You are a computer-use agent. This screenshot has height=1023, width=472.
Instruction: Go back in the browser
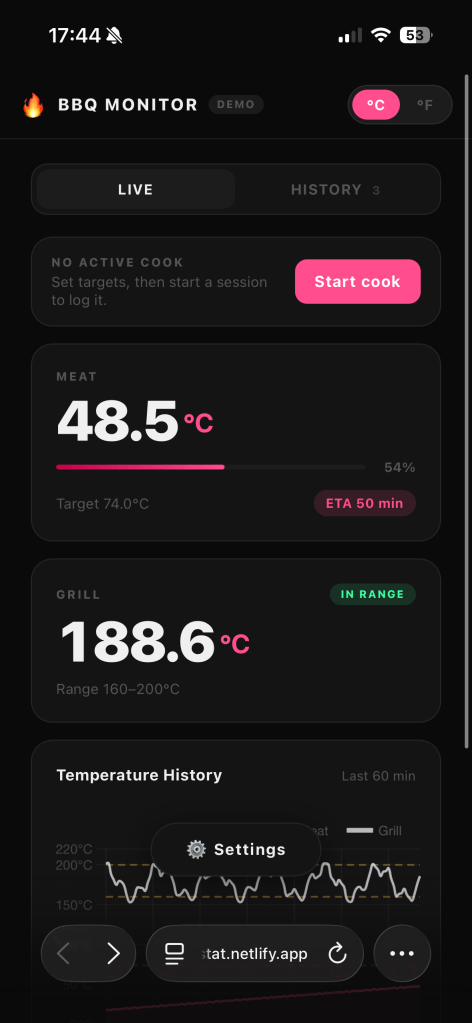pos(63,954)
